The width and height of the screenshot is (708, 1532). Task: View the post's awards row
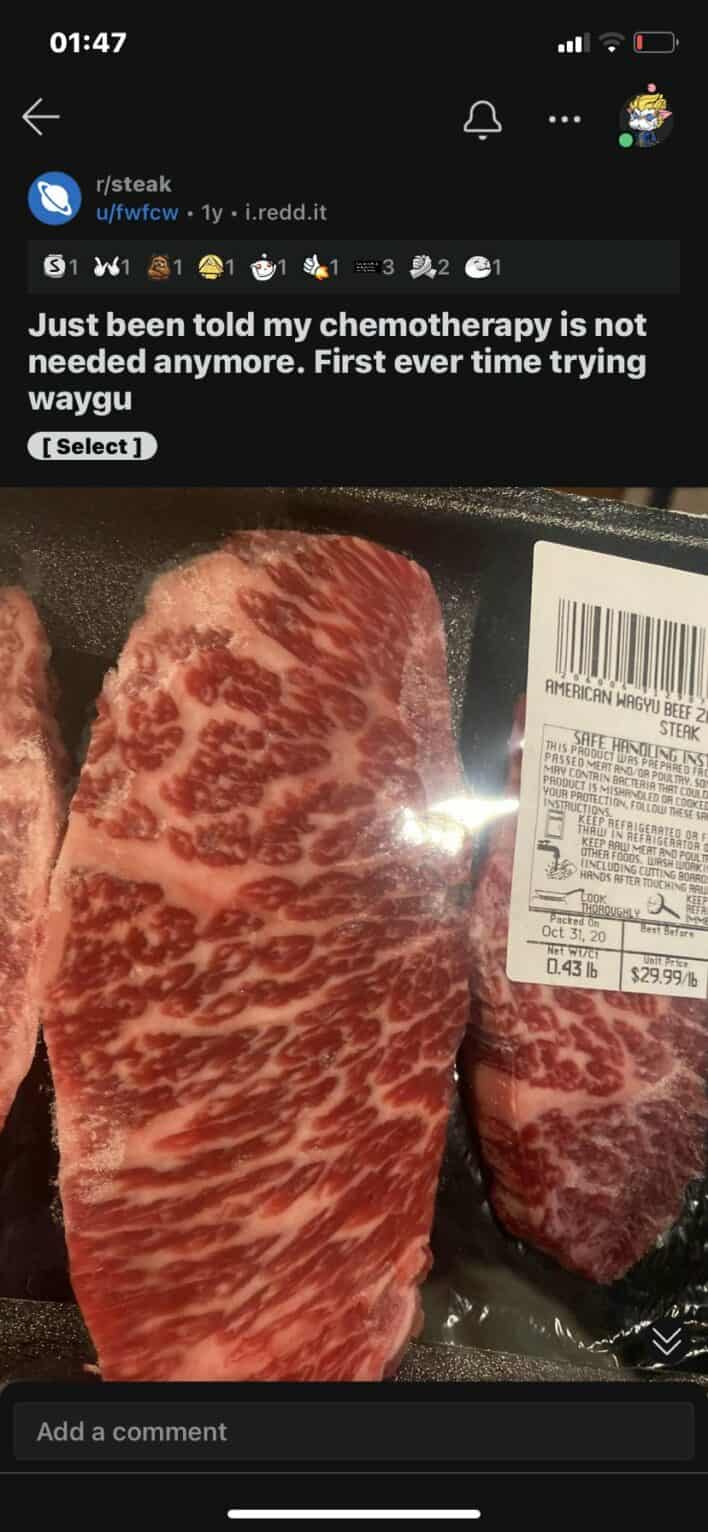[353, 267]
